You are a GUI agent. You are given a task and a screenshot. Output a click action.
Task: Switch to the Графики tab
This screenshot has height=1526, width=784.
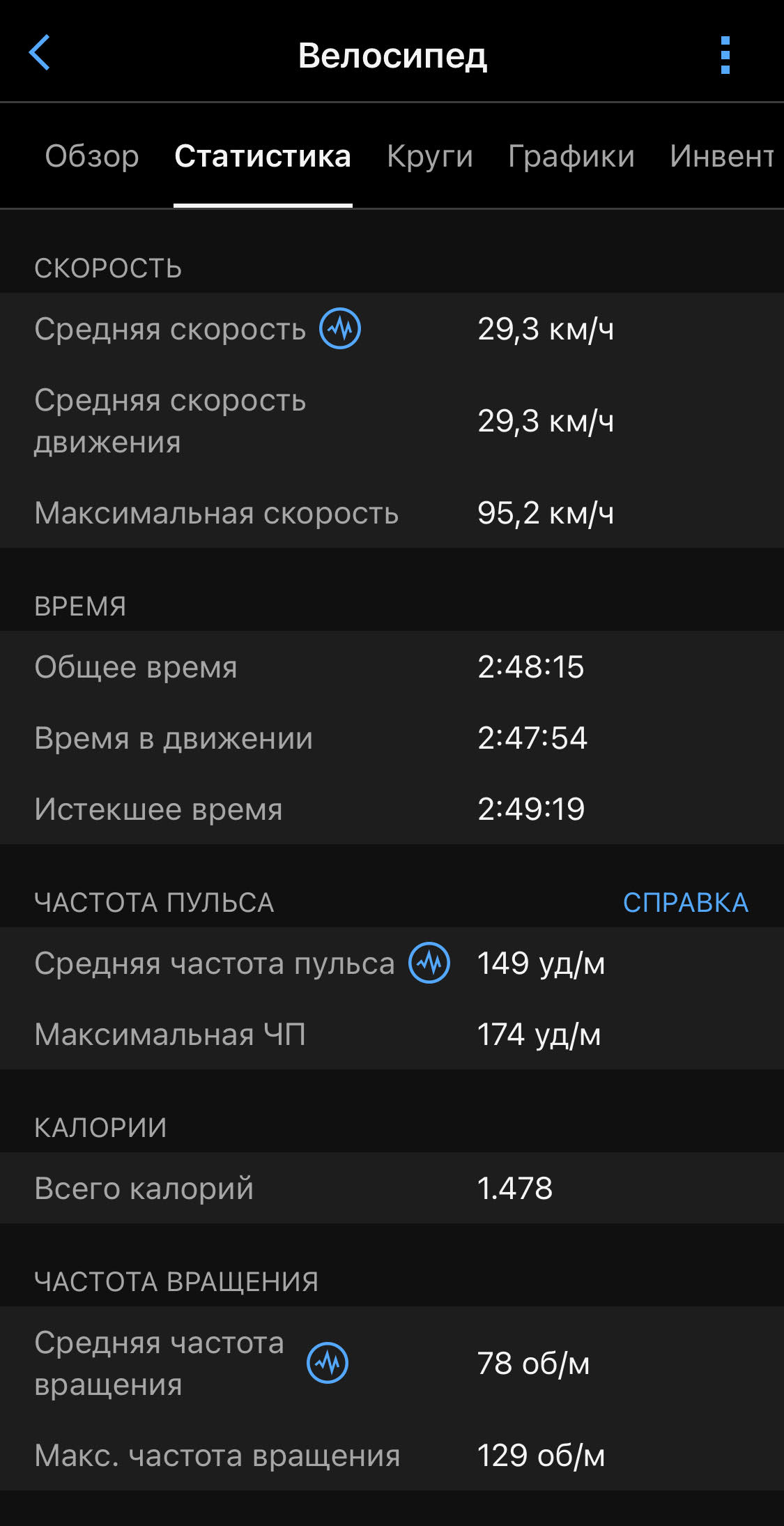571,156
